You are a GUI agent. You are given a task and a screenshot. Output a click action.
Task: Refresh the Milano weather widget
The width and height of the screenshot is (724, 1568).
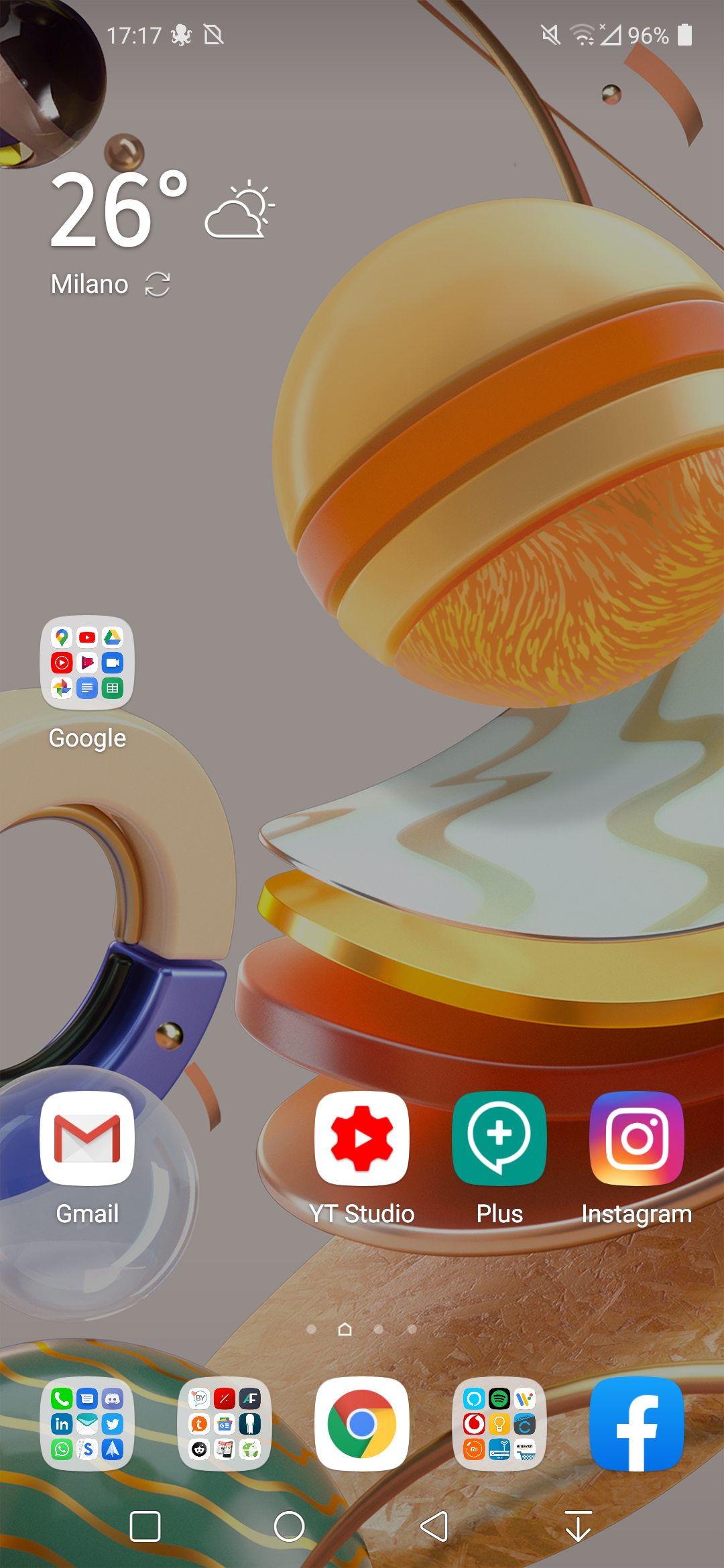pyautogui.click(x=158, y=284)
